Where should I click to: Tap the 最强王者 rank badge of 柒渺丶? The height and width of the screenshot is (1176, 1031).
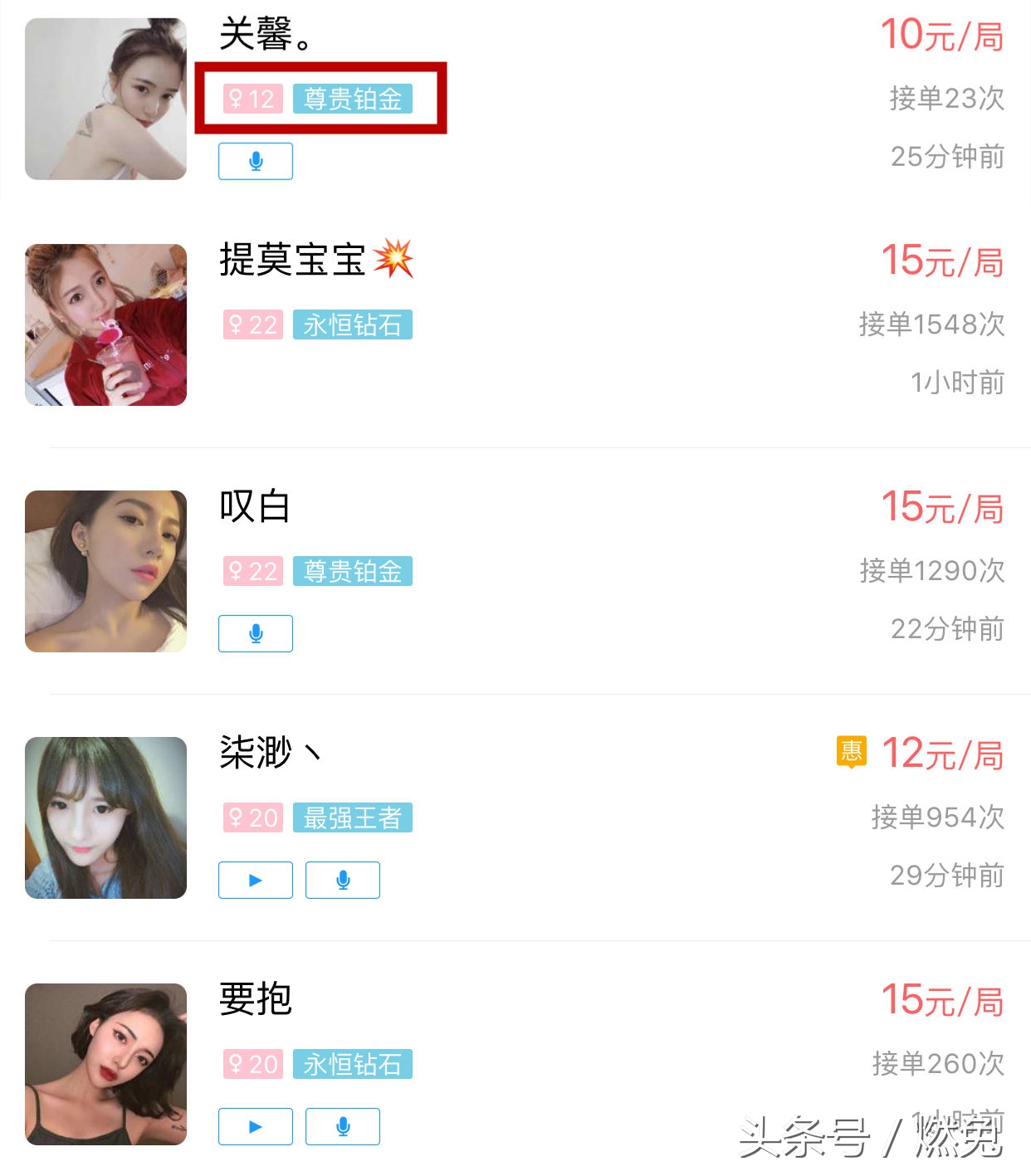352,817
